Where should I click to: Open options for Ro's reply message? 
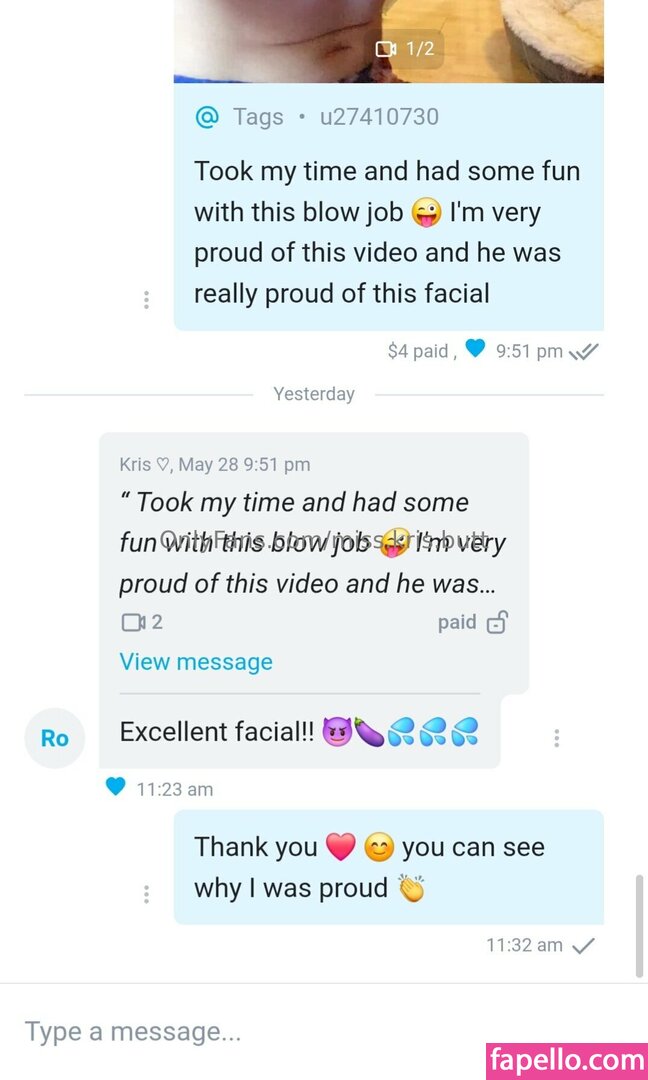pos(556,738)
